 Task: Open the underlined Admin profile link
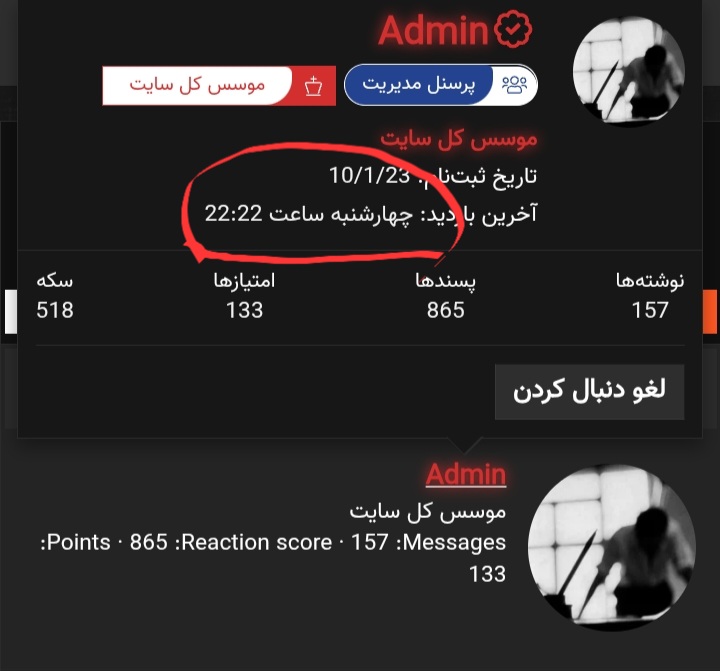[x=466, y=474]
